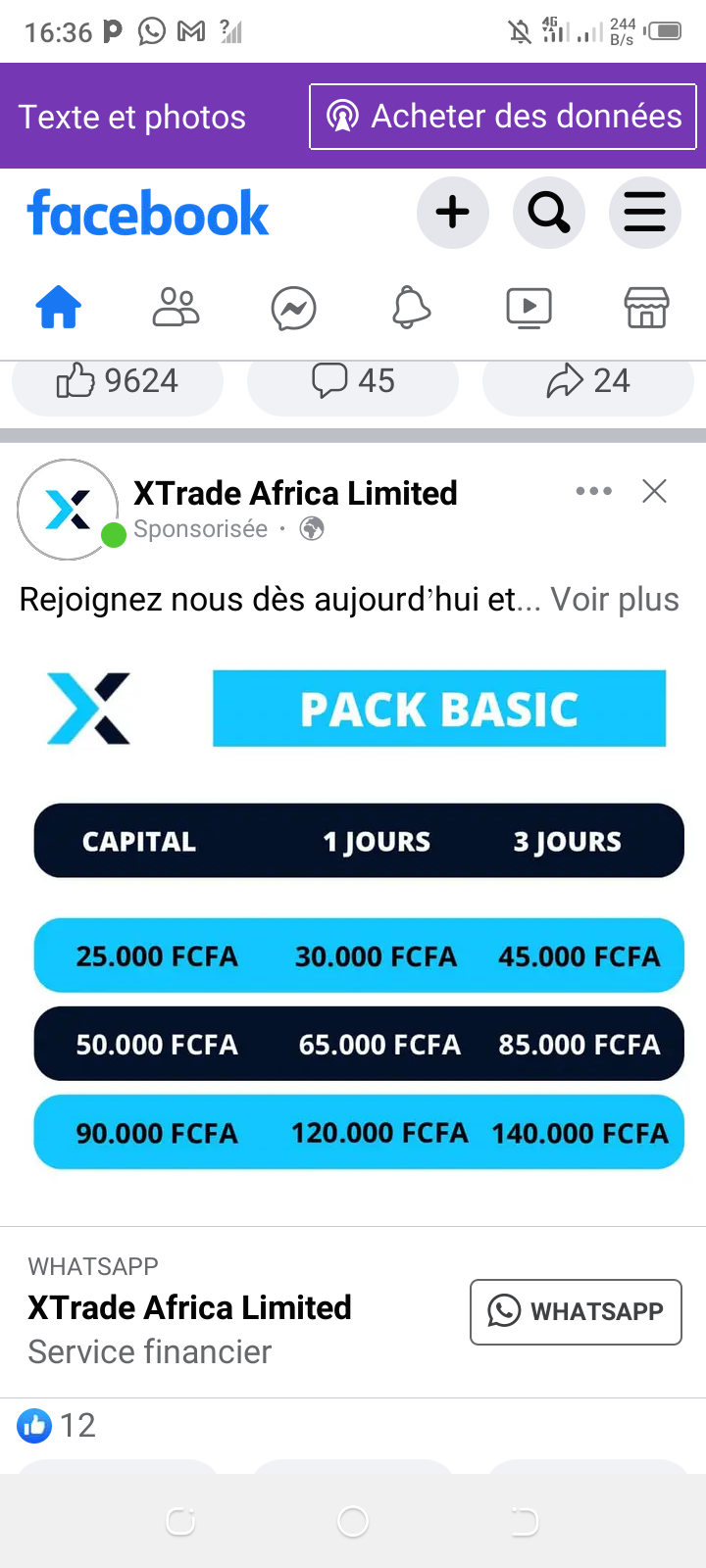The image size is (706, 1568).
Task: Open the hamburger menu
Action: coord(644,213)
